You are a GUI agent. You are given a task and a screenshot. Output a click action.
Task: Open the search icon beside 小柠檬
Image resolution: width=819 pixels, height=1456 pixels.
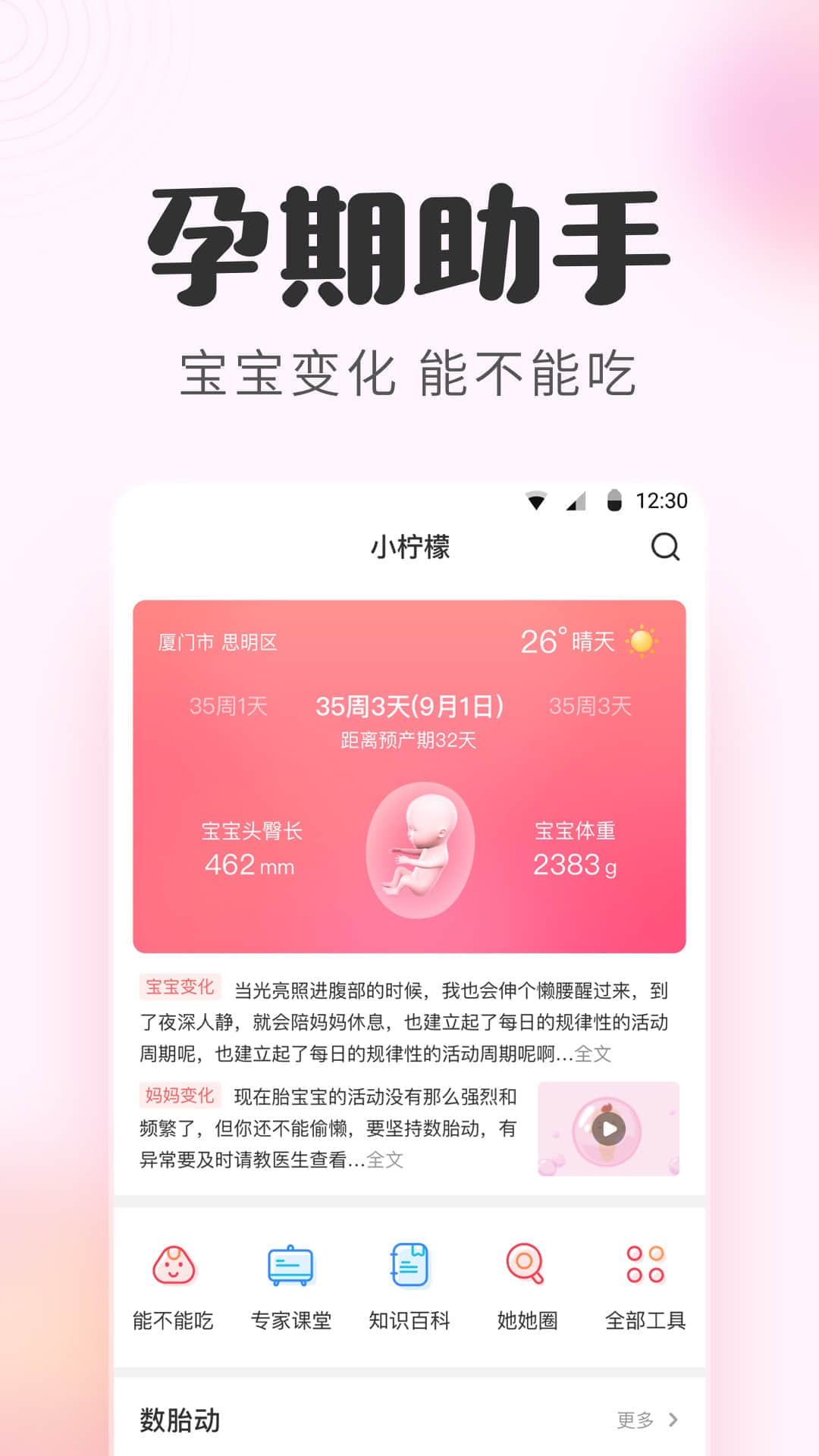point(666,548)
